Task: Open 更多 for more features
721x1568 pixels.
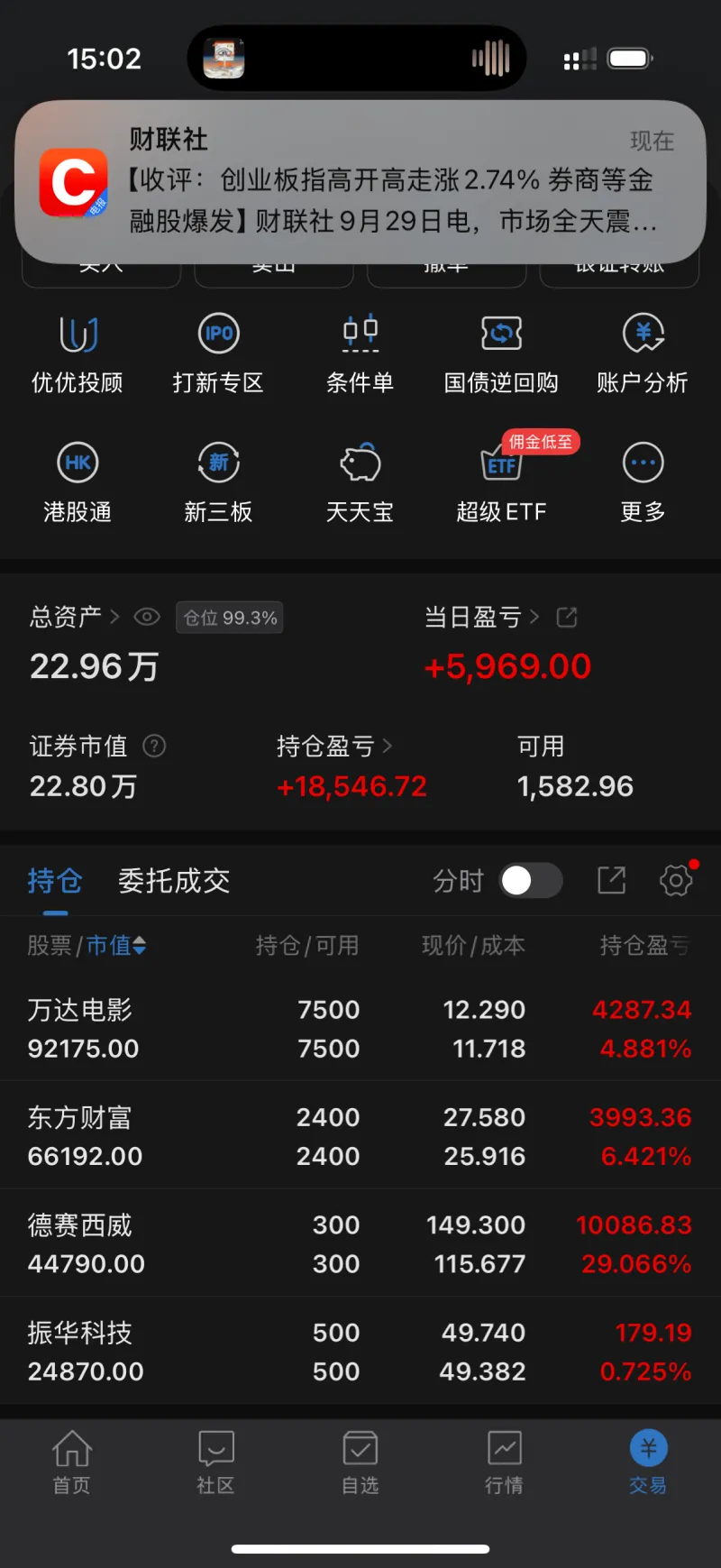Action: pyautogui.click(x=643, y=482)
